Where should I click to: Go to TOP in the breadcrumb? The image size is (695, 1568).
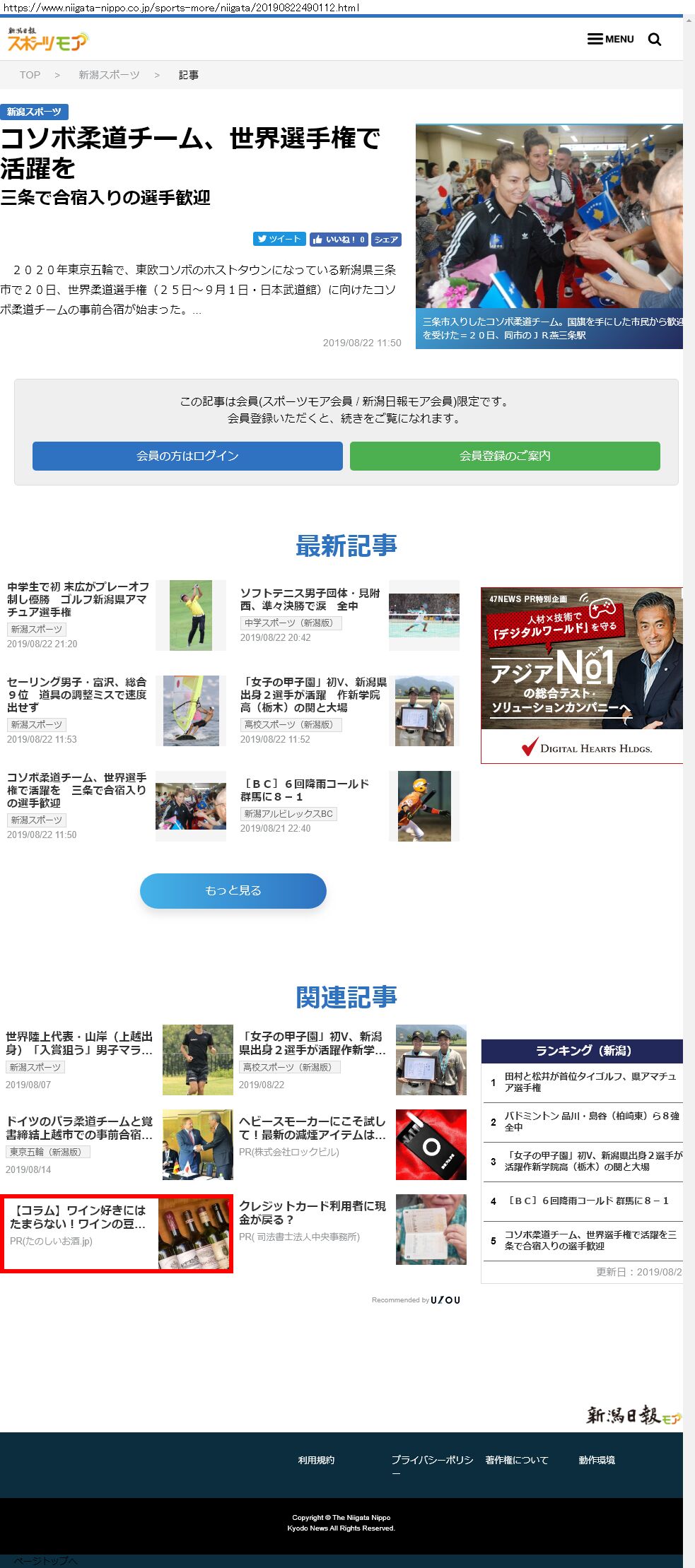point(30,75)
